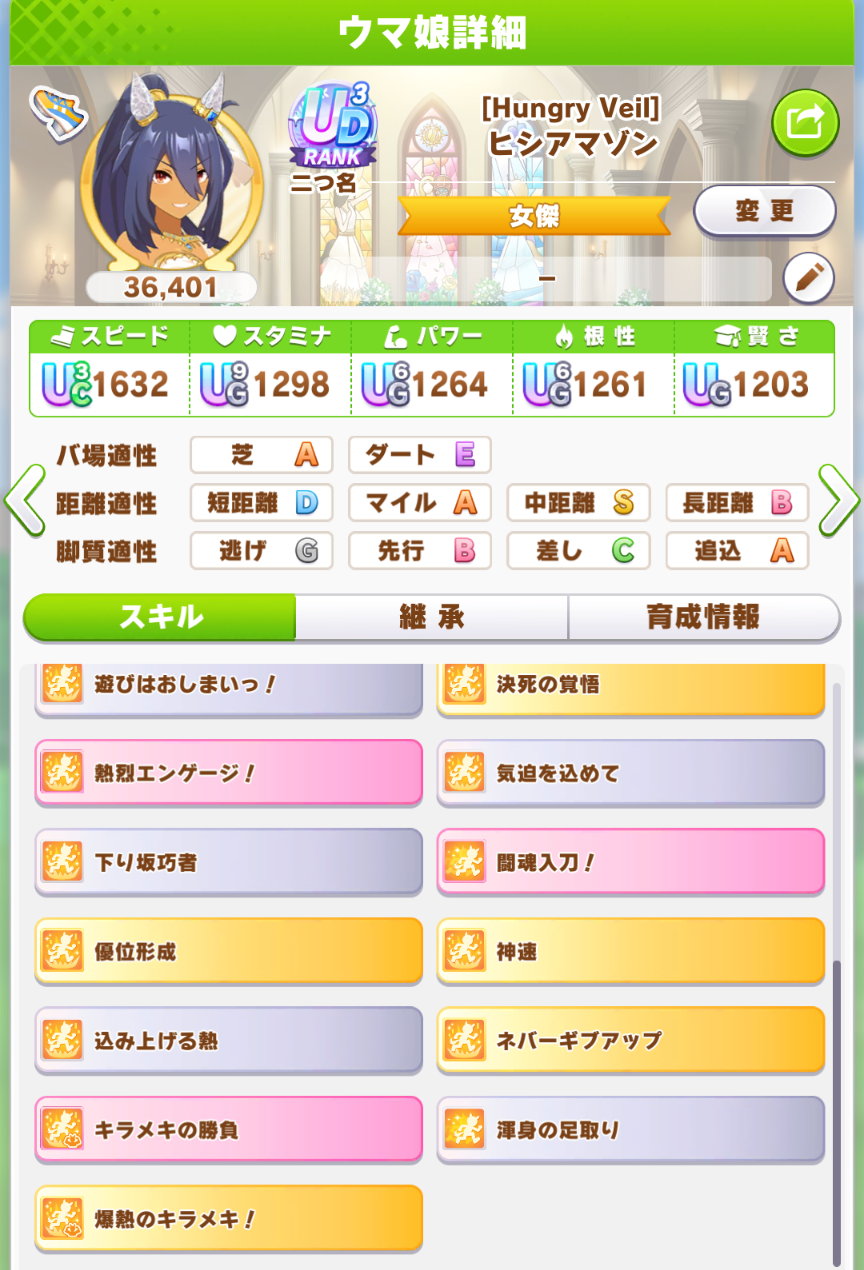Check the 神速 skill description
Image resolution: width=864 pixels, height=1270 pixels.
[631, 950]
